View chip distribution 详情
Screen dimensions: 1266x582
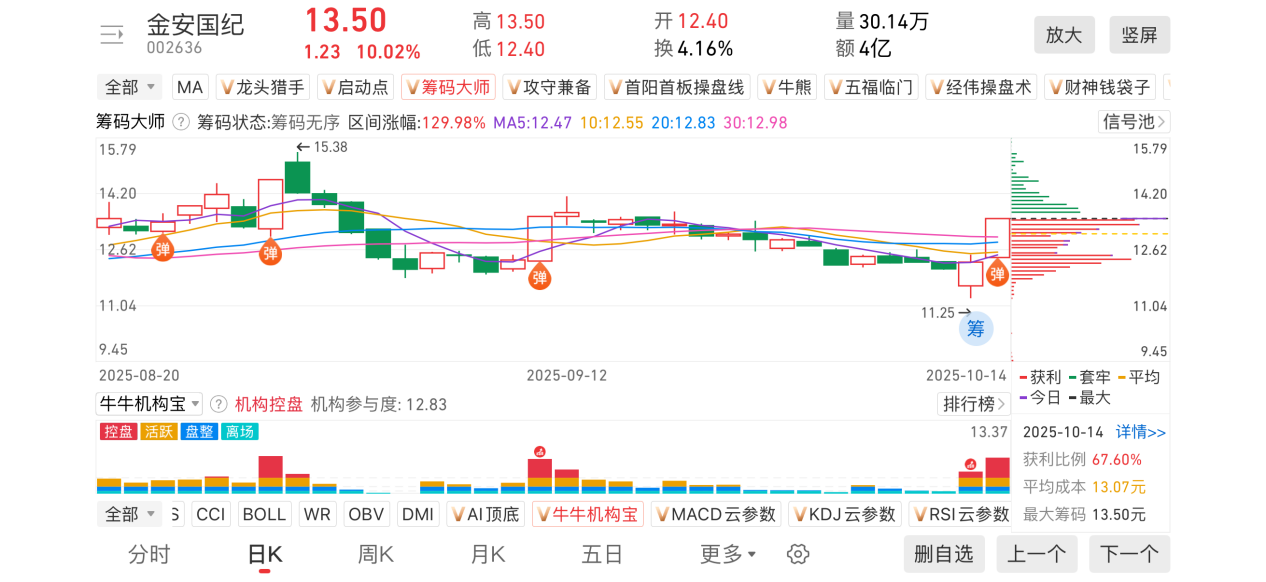coord(1140,432)
